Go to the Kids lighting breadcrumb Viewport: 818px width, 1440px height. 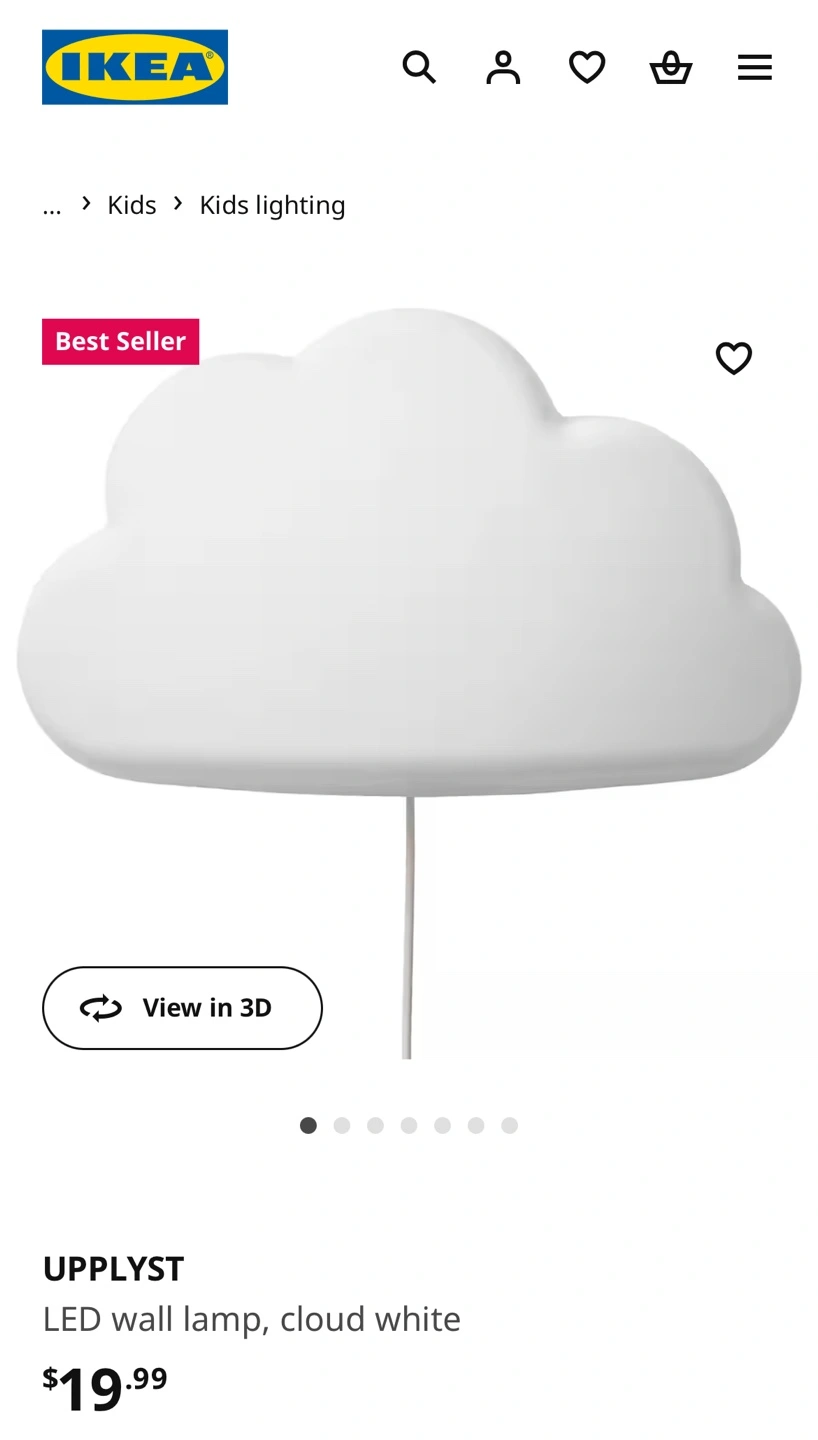click(x=272, y=205)
